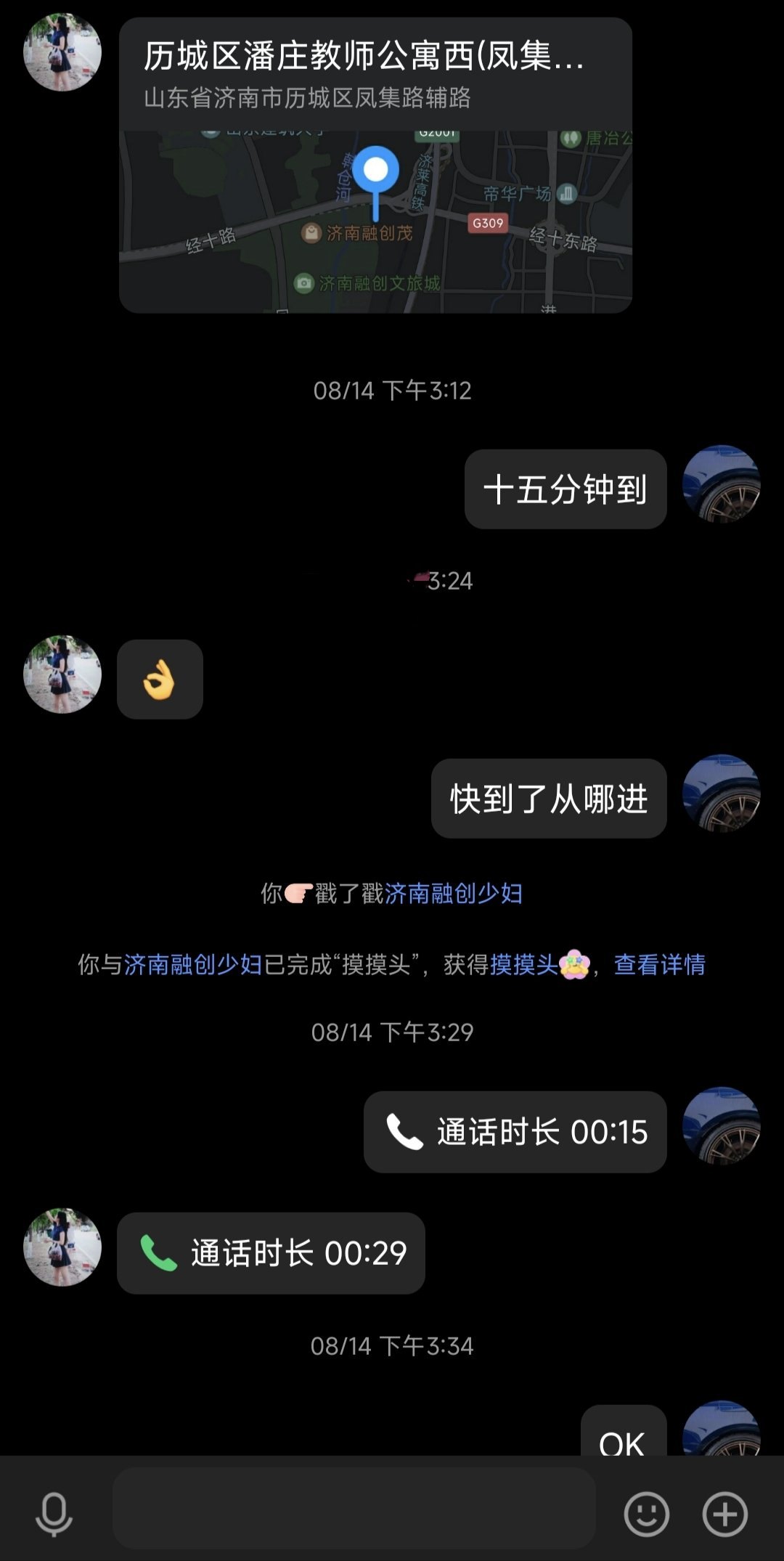
Task: View your avatar next to 十五分钟到
Action: pyautogui.click(x=721, y=484)
